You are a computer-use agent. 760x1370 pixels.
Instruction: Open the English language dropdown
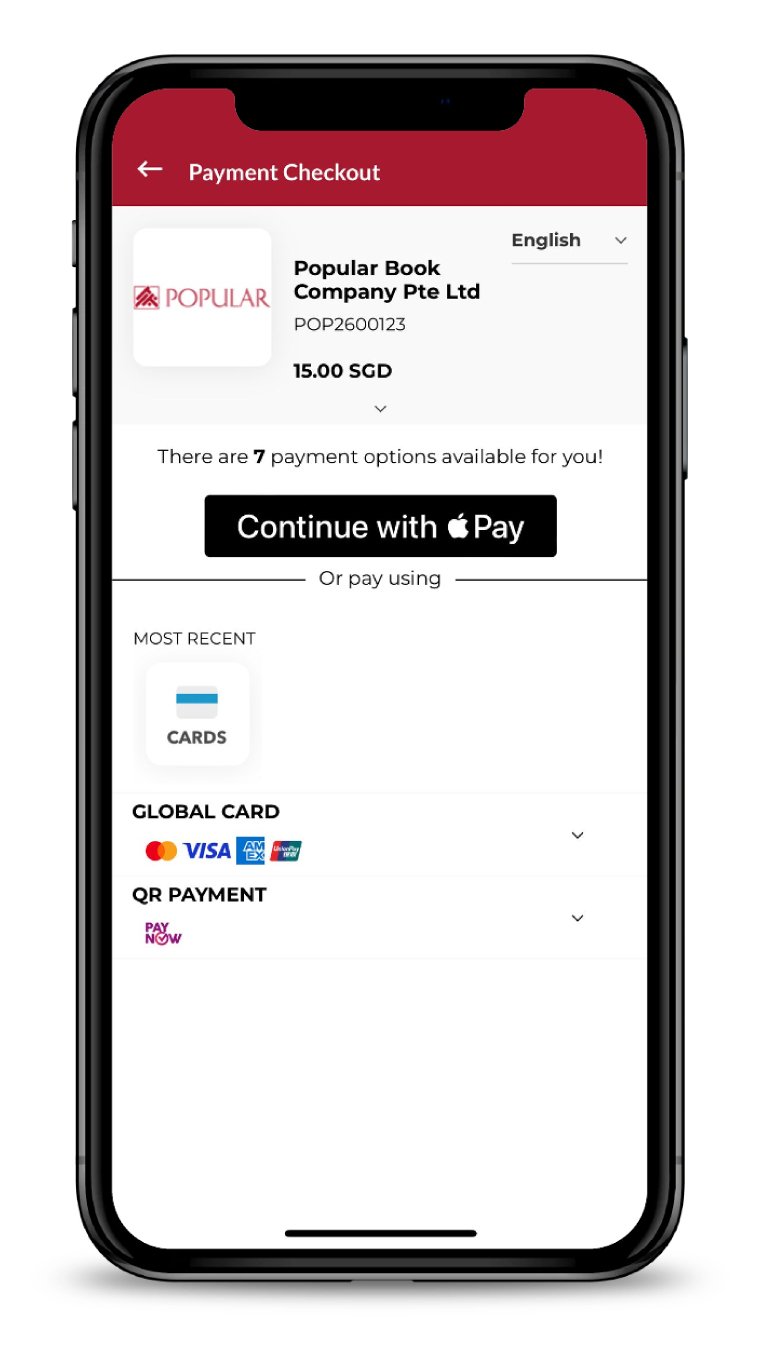tap(568, 241)
